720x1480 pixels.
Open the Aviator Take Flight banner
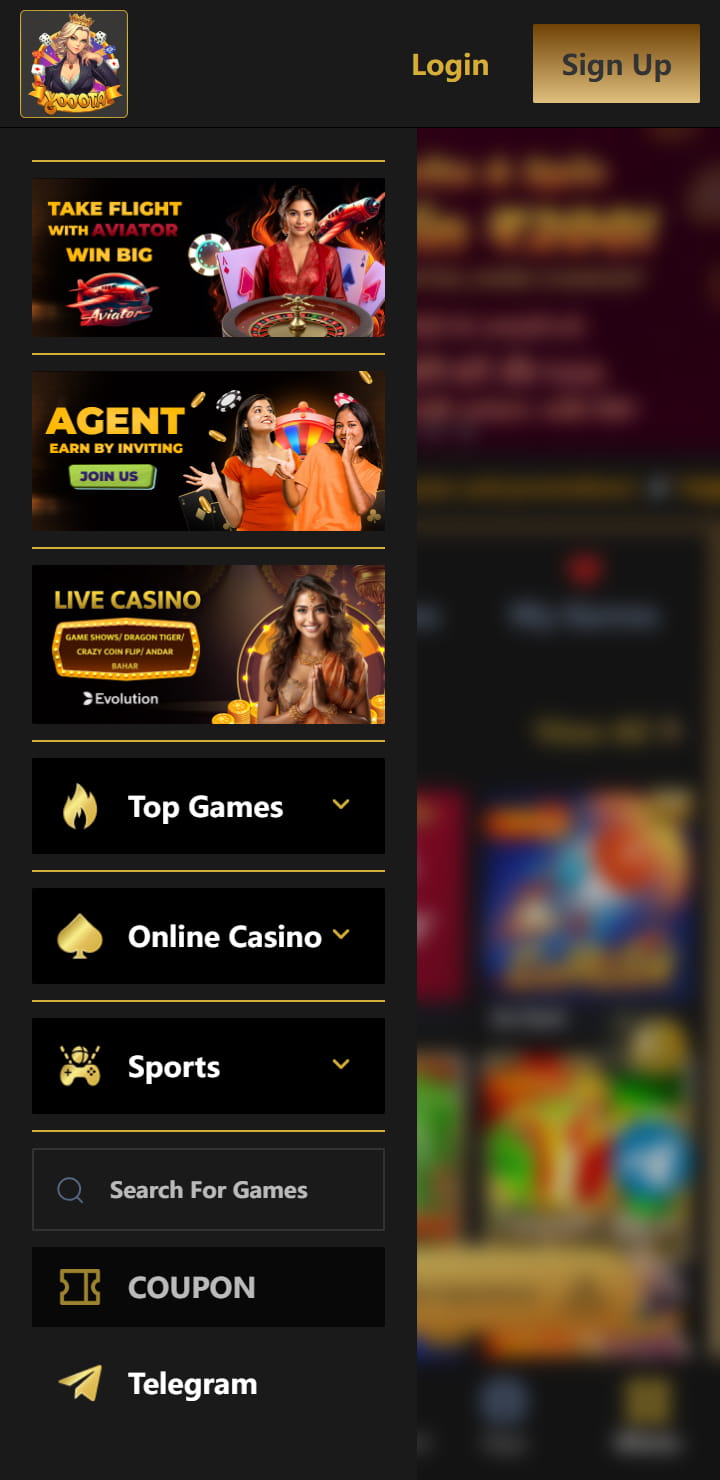[208, 258]
